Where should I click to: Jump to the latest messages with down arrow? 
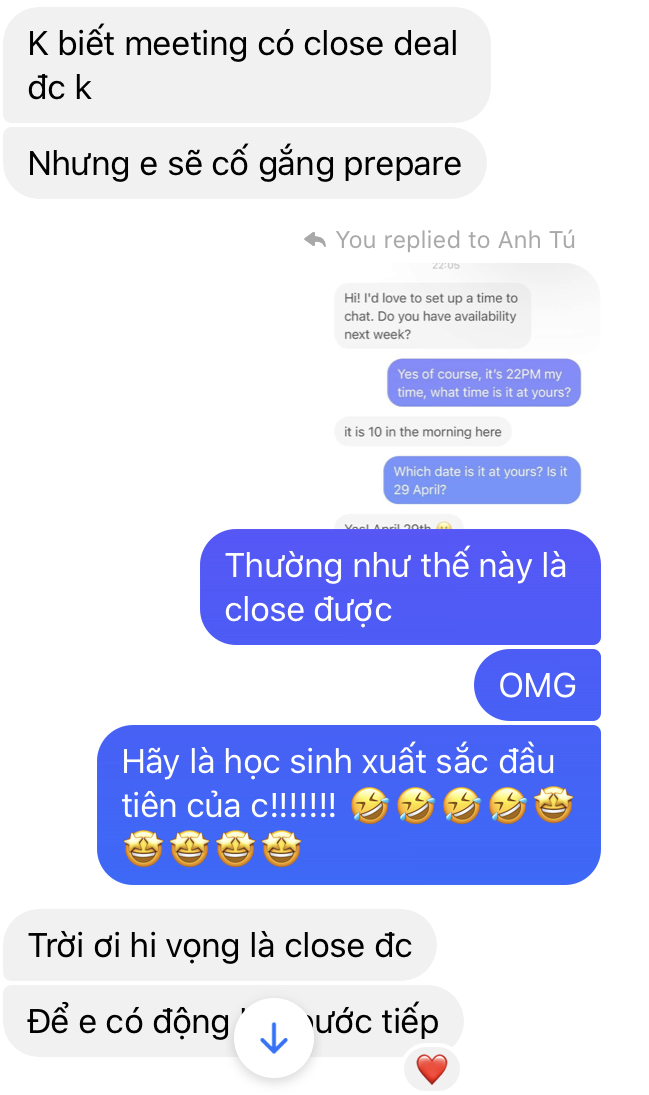tap(273, 1040)
